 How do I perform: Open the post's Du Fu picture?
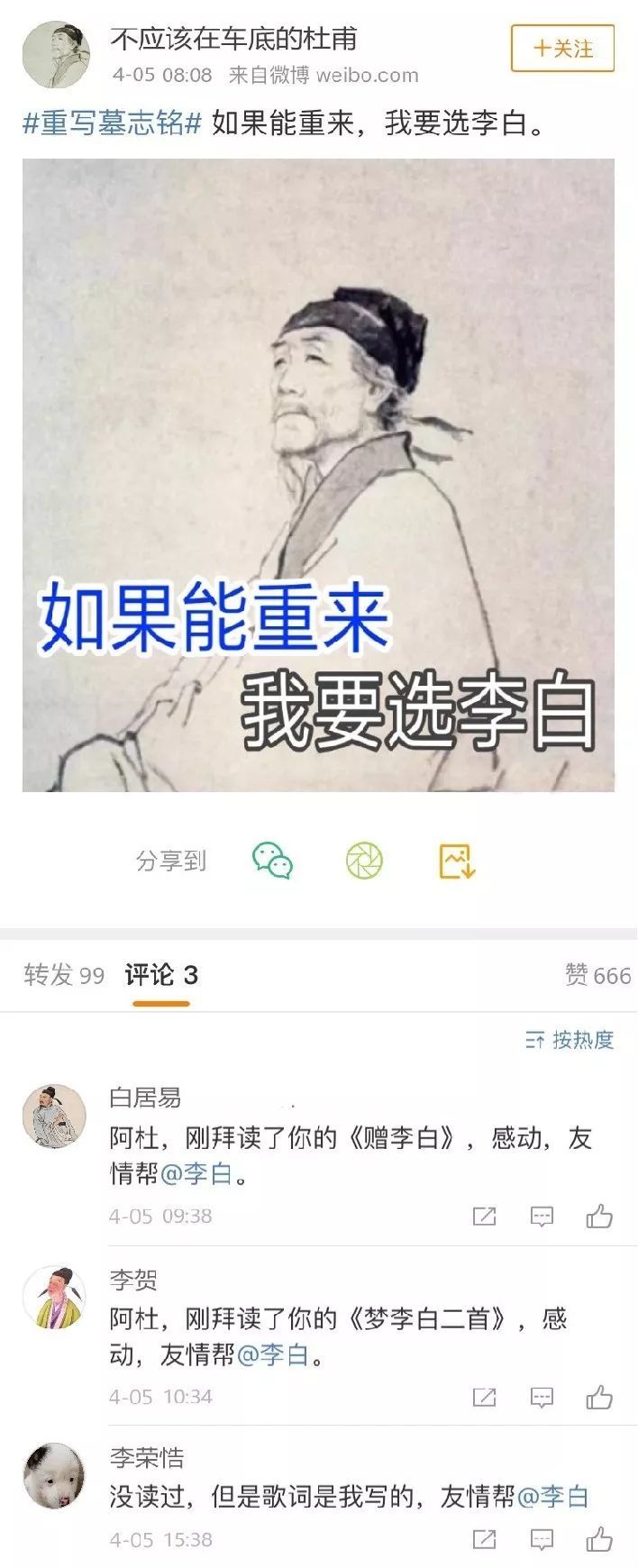coord(318,475)
